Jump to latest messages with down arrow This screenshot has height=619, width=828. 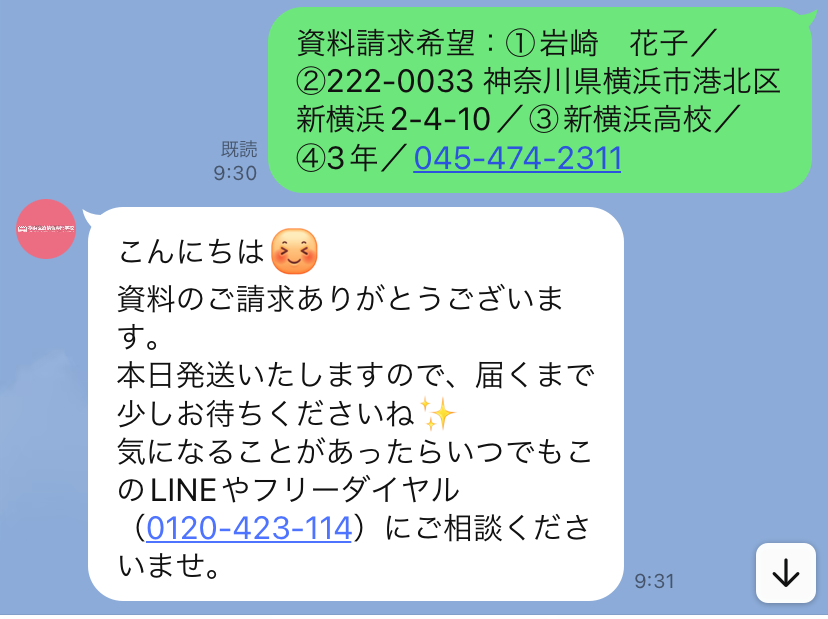click(x=786, y=573)
